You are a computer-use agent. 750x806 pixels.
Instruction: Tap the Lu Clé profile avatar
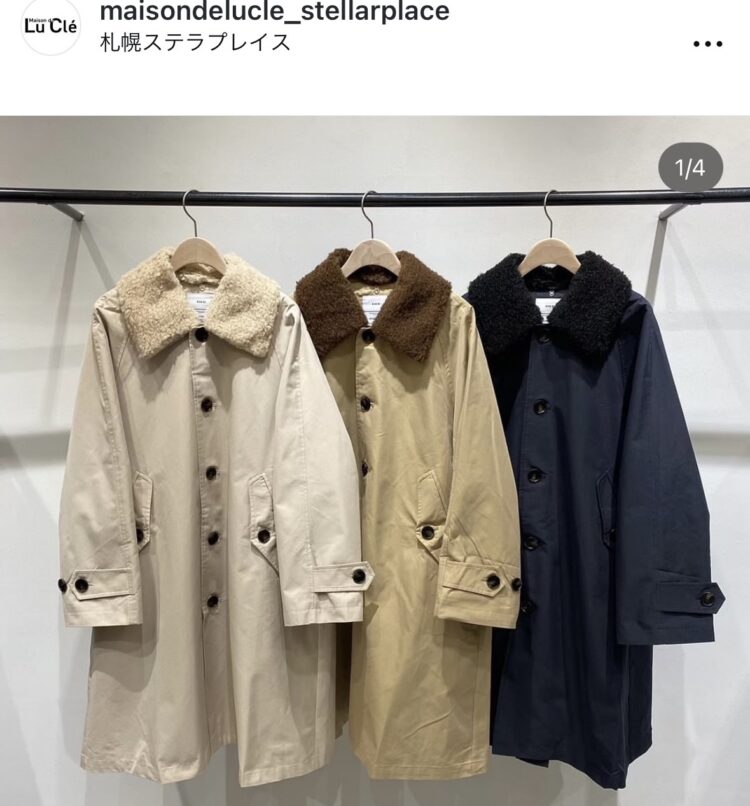[x=50, y=26]
